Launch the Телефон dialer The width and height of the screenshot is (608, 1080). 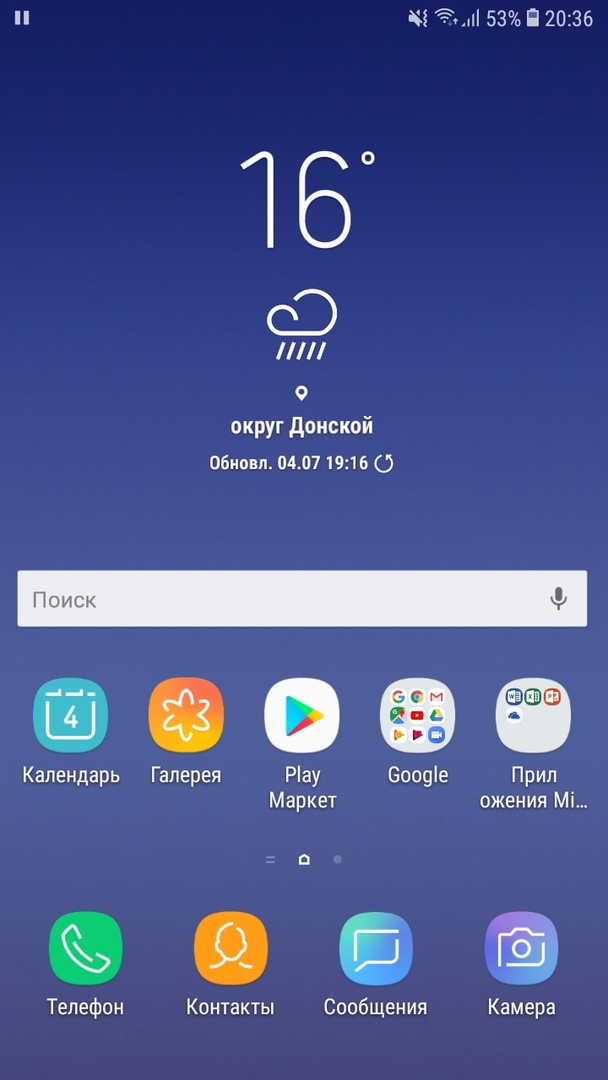pos(86,948)
